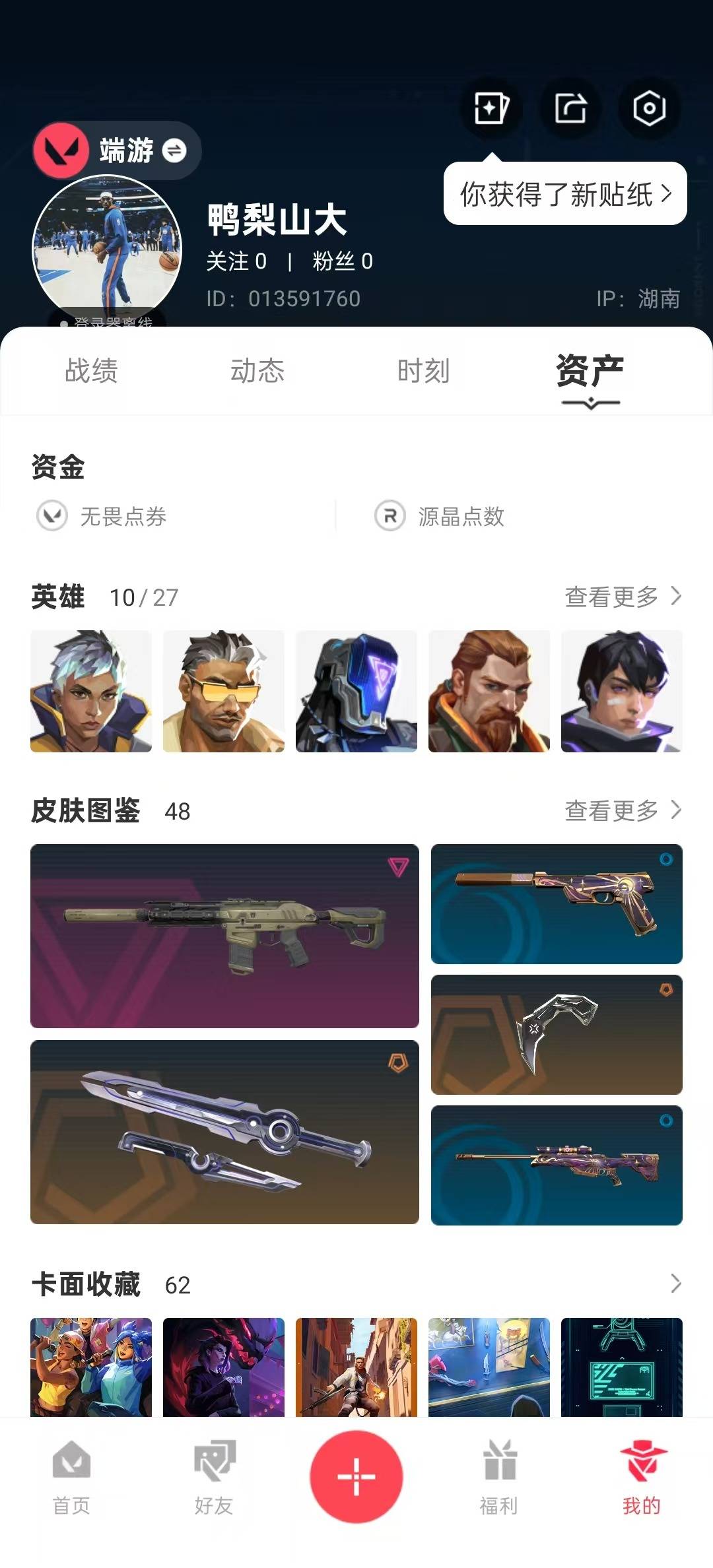Open the masked robot hero portrait

(356, 691)
